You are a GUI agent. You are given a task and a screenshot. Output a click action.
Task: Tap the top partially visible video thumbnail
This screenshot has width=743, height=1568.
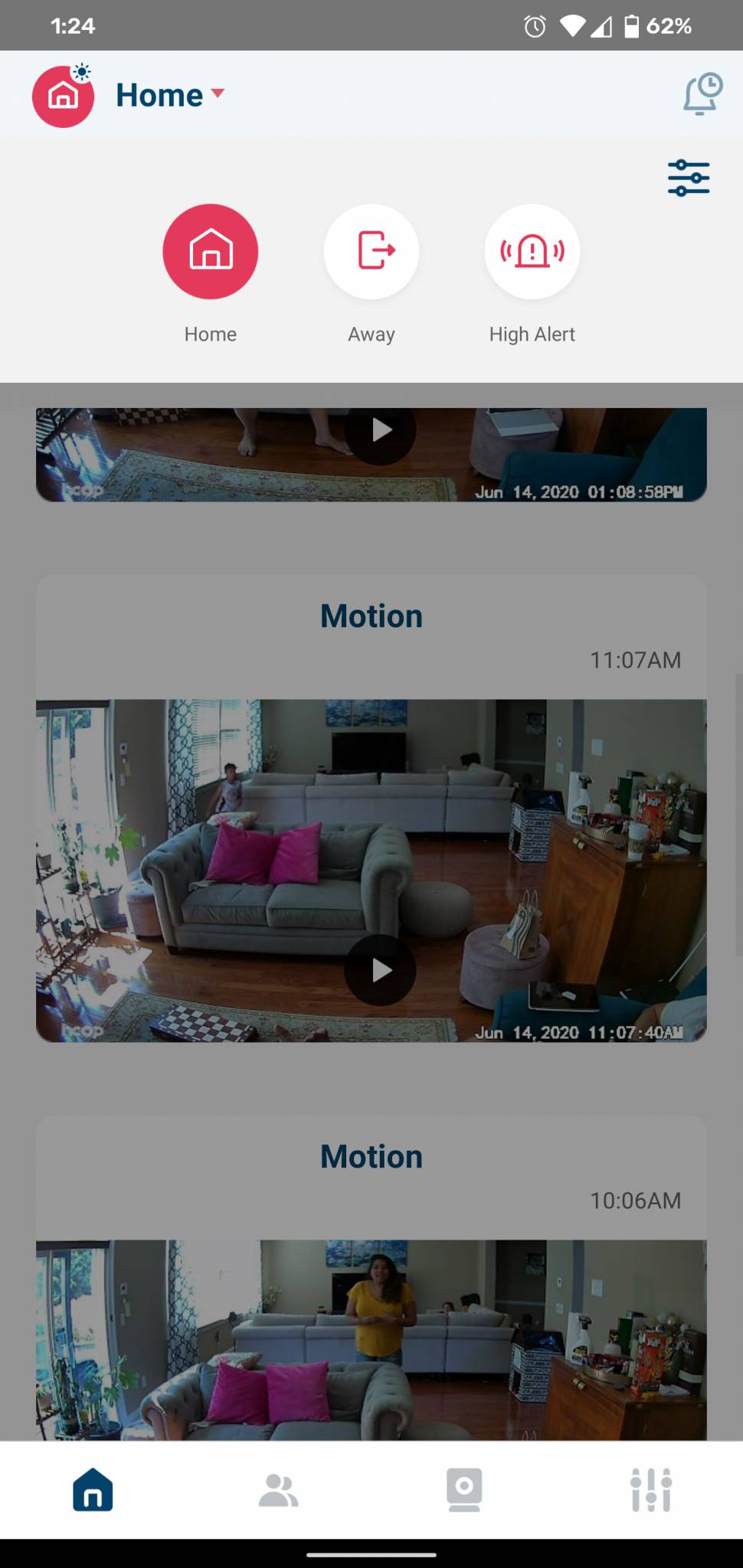click(x=379, y=430)
